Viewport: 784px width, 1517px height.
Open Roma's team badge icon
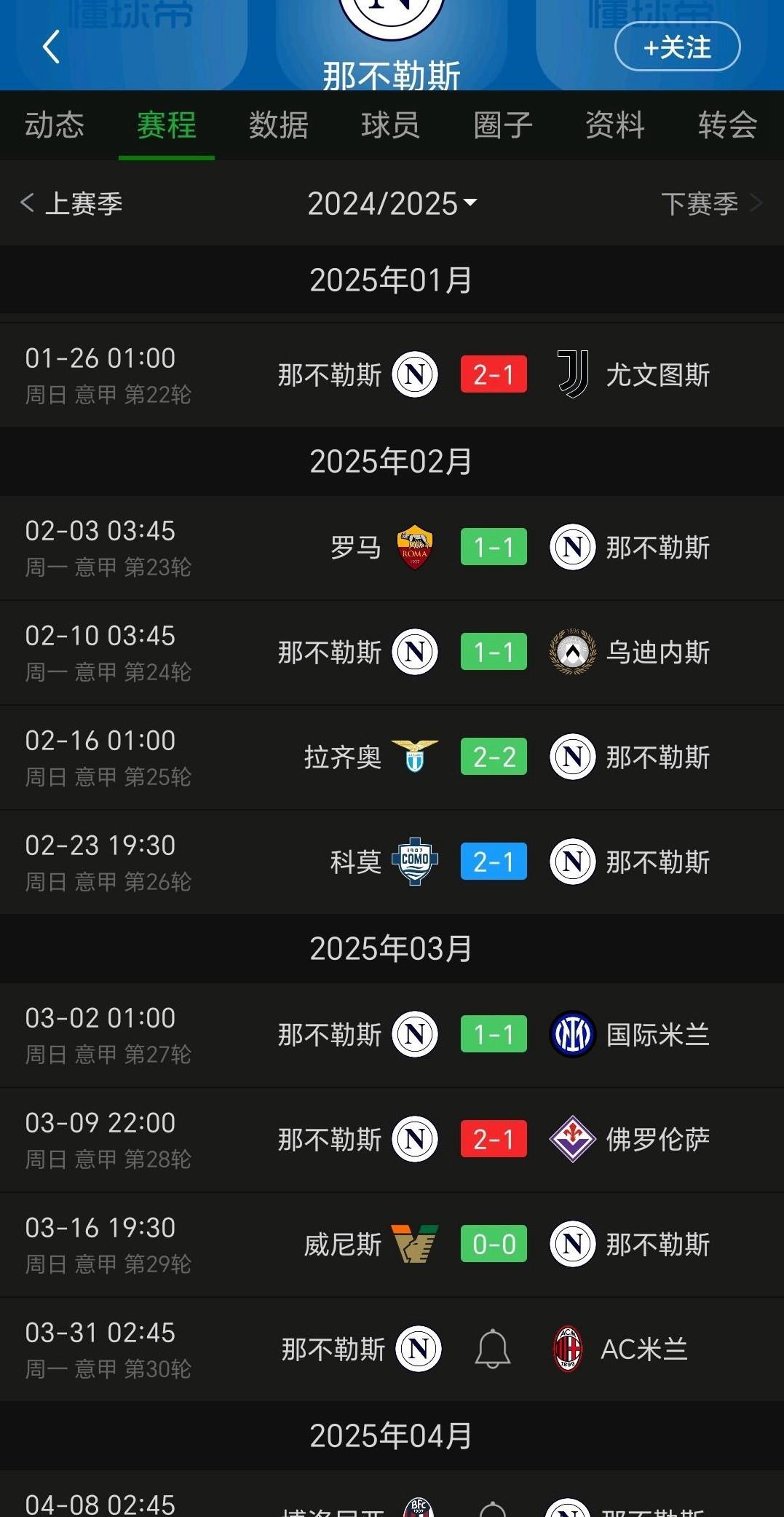(413, 547)
